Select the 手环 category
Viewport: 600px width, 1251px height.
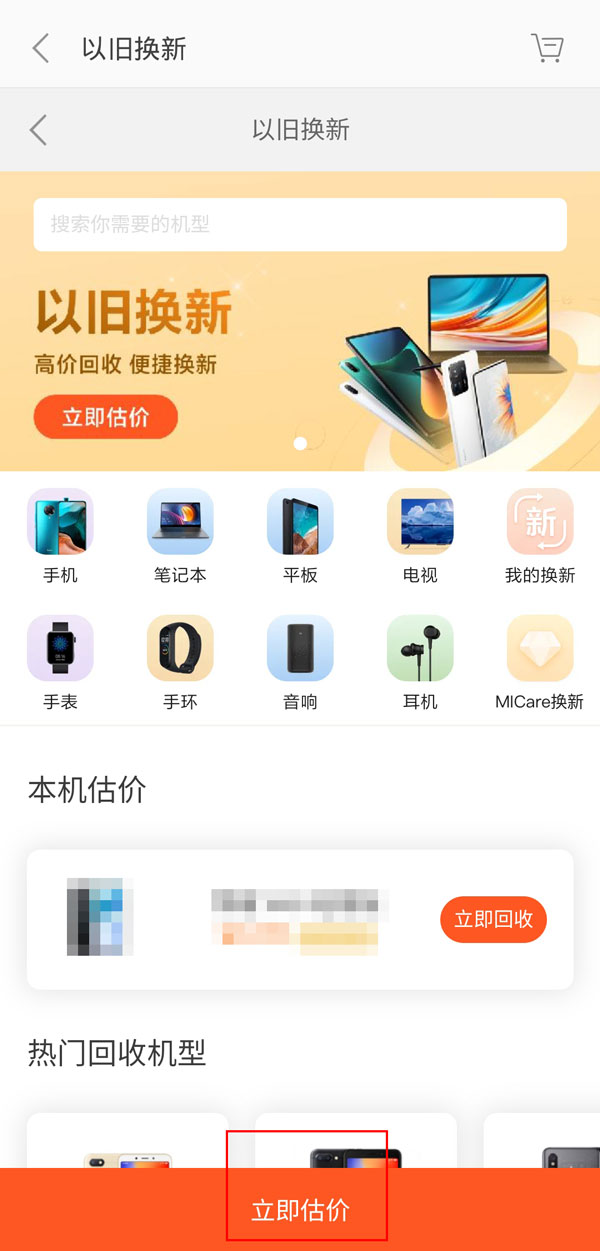pos(180,662)
